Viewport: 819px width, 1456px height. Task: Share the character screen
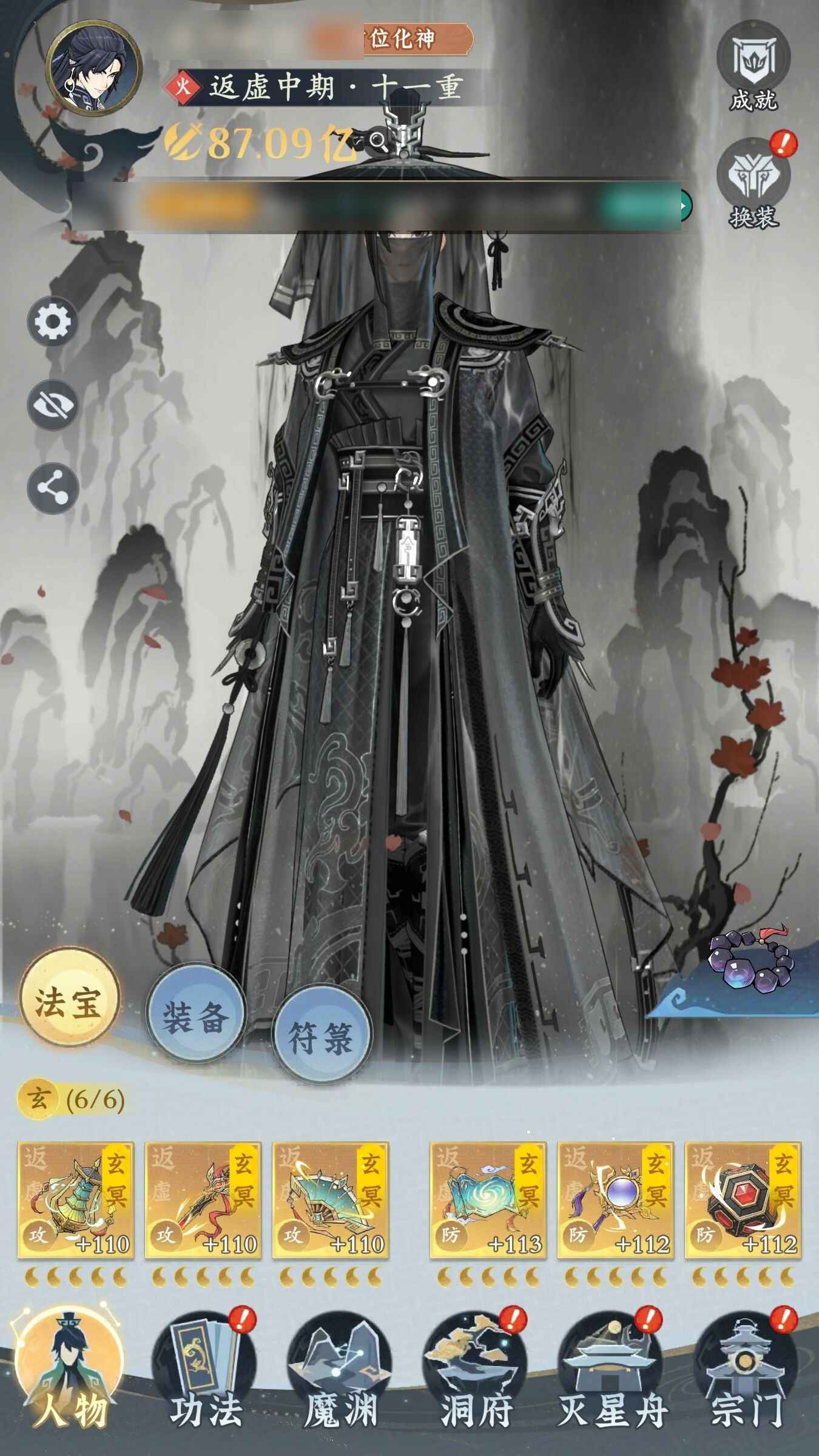53,489
